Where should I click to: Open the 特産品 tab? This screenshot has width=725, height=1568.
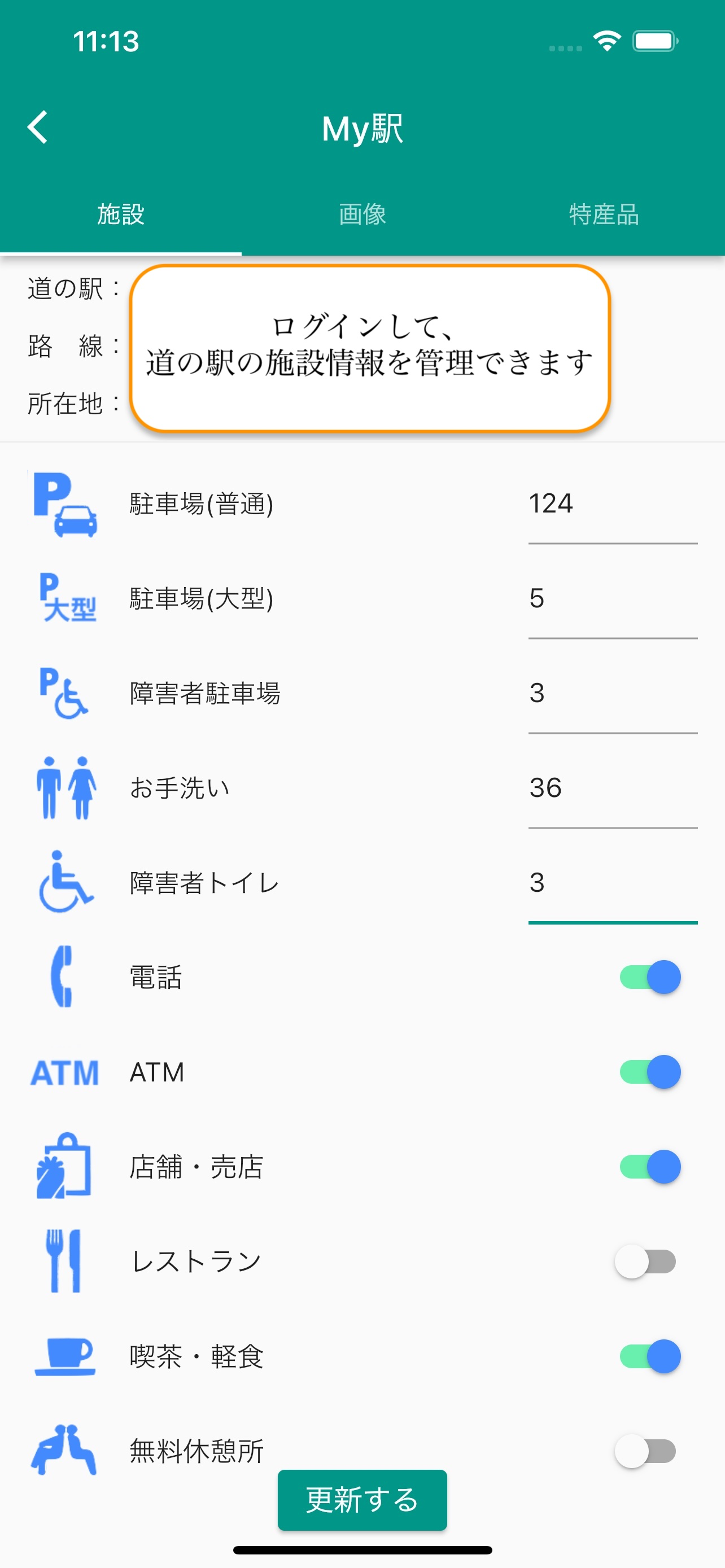coord(604,214)
